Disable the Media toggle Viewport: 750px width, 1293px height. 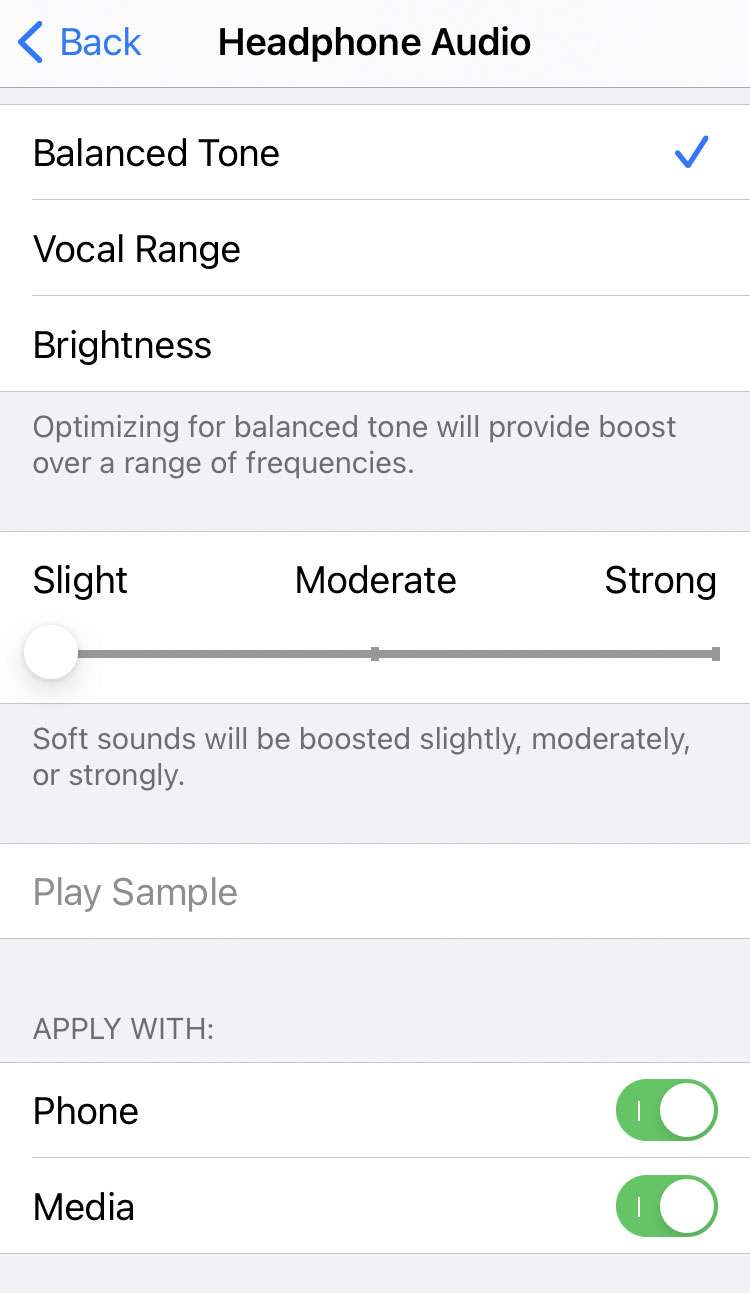pos(666,1206)
